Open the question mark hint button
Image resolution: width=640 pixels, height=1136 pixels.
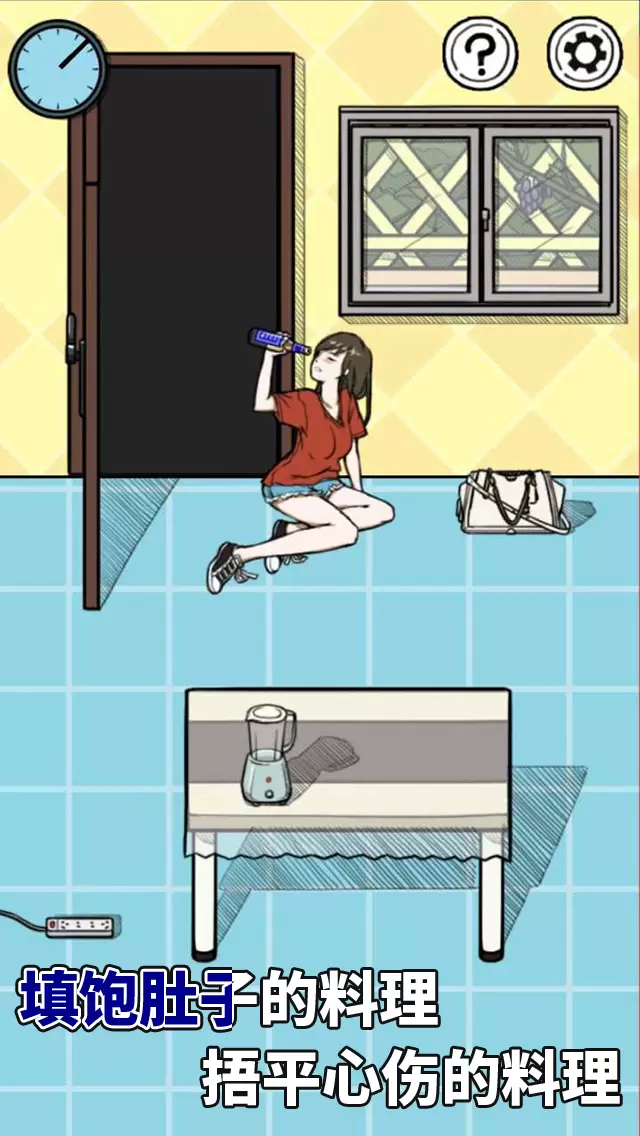(x=480, y=52)
